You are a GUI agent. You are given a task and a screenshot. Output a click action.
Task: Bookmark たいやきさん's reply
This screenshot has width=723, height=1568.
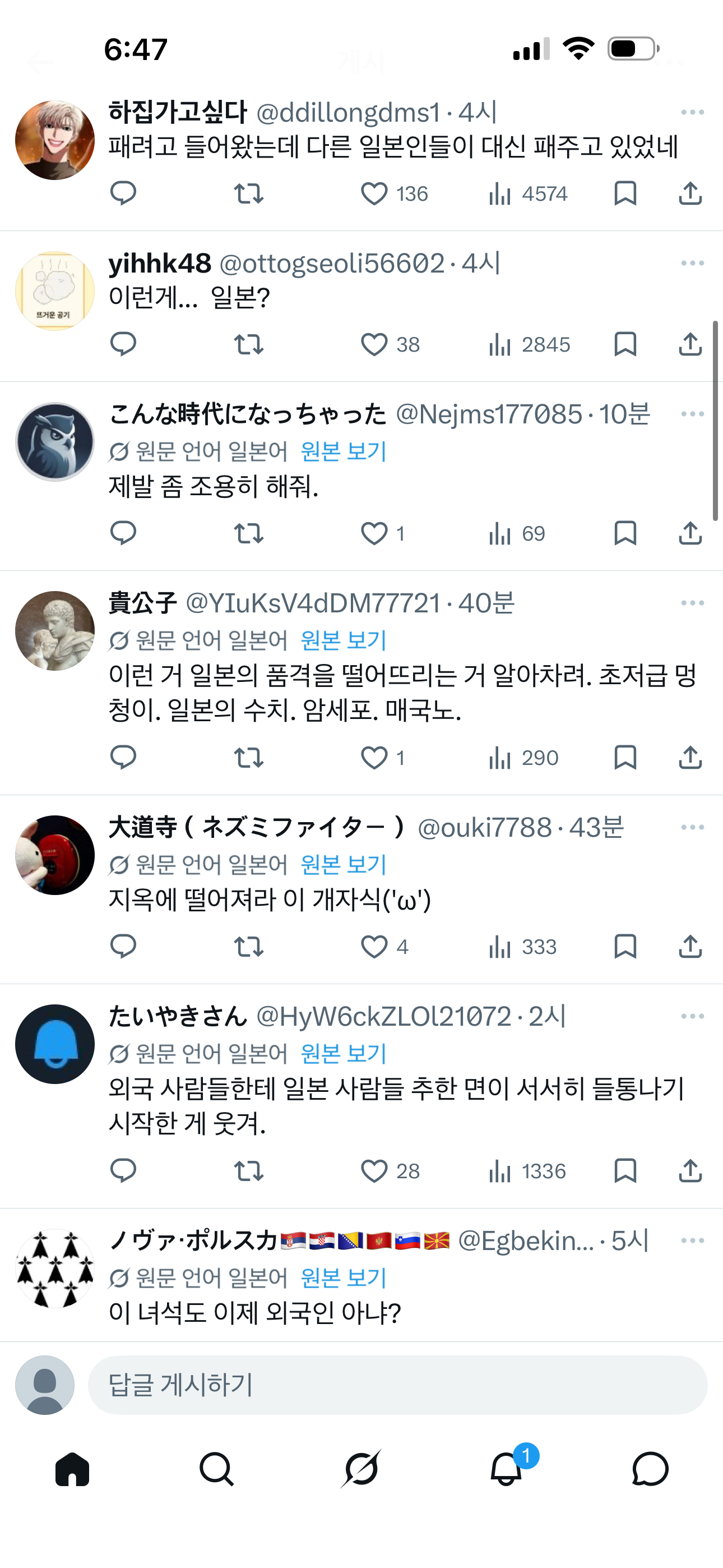625,1170
